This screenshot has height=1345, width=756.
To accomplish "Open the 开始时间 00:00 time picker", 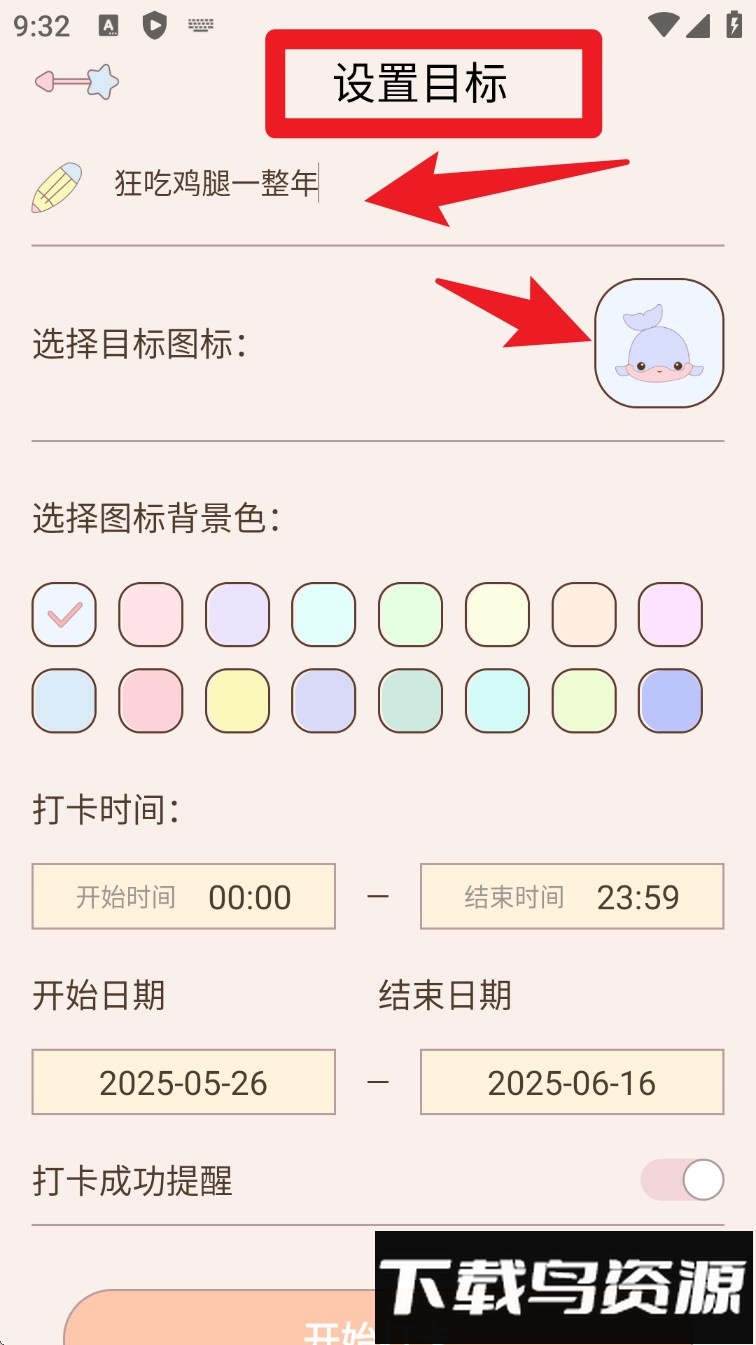I will [x=183, y=896].
